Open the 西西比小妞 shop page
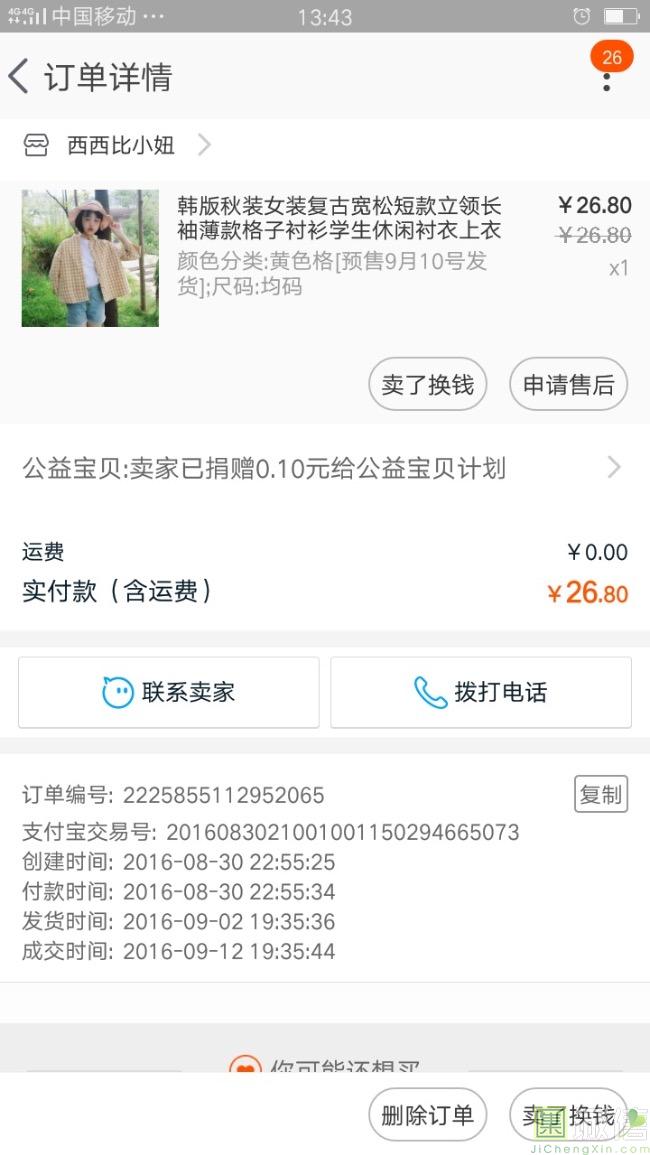 [x=120, y=146]
